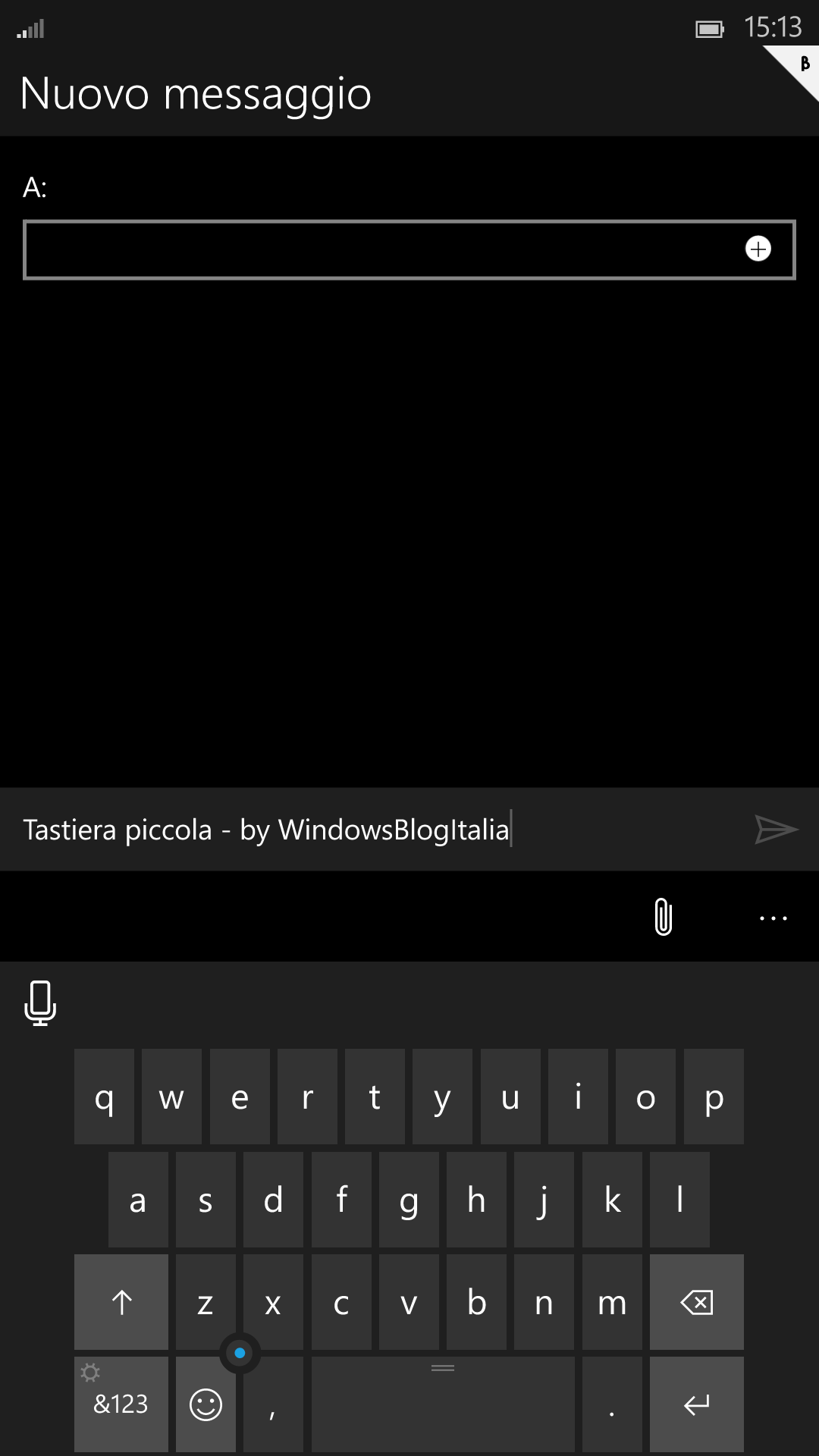Open the emoji keyboard
Screen dimensions: 819x1456
click(x=206, y=1404)
